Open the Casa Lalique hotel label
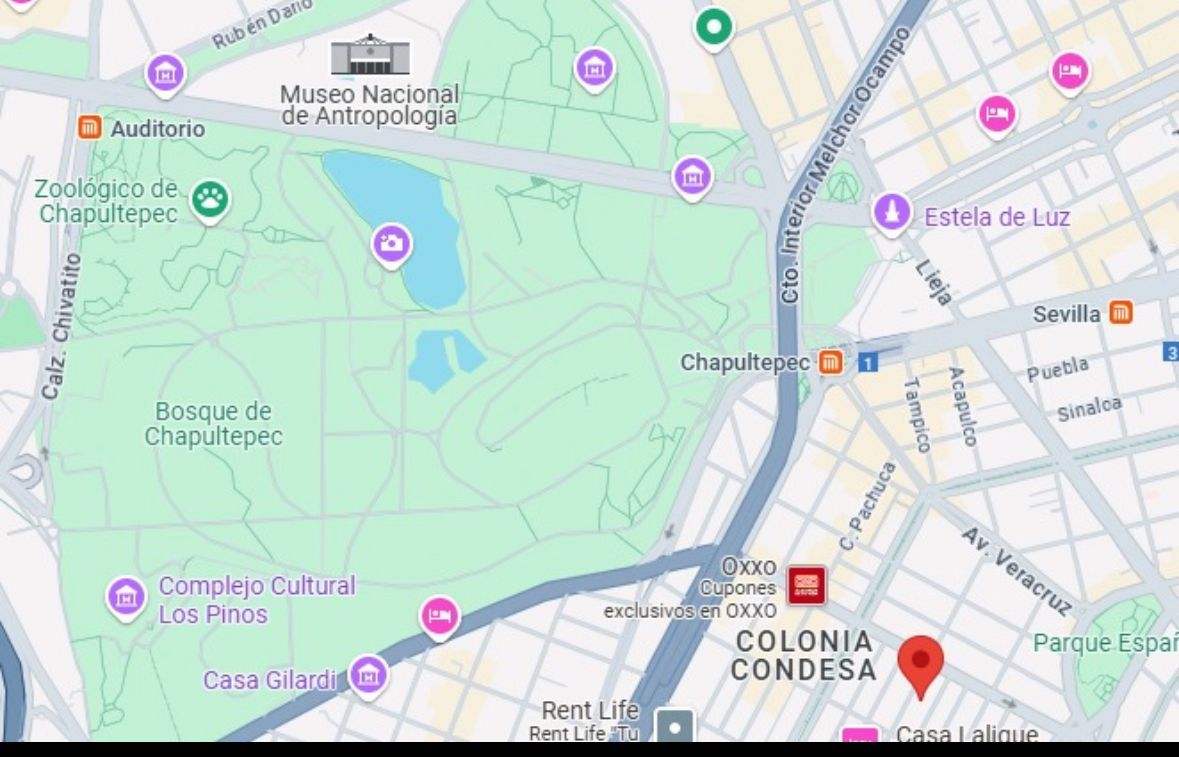 [x=967, y=733]
